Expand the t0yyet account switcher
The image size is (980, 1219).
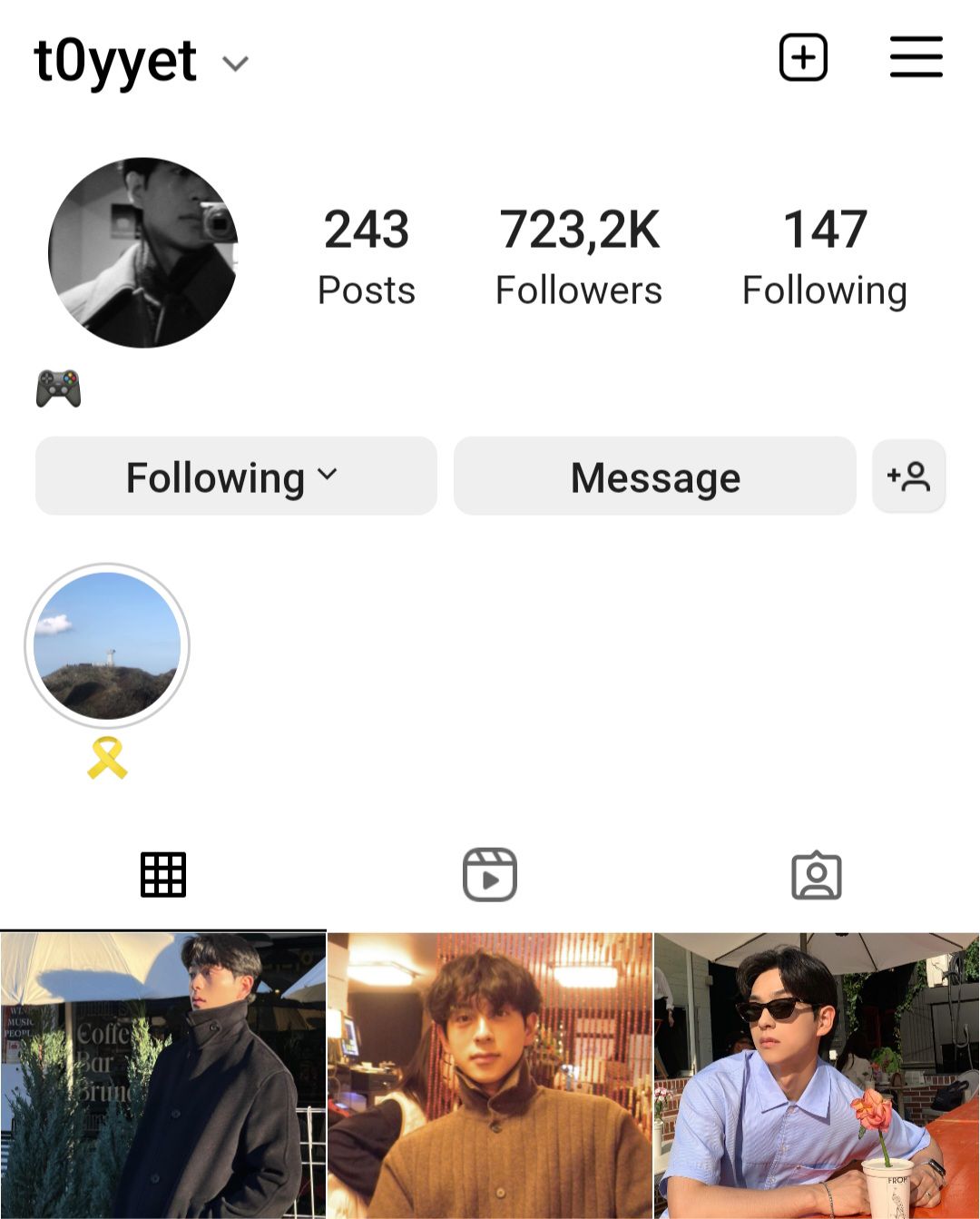click(x=235, y=64)
